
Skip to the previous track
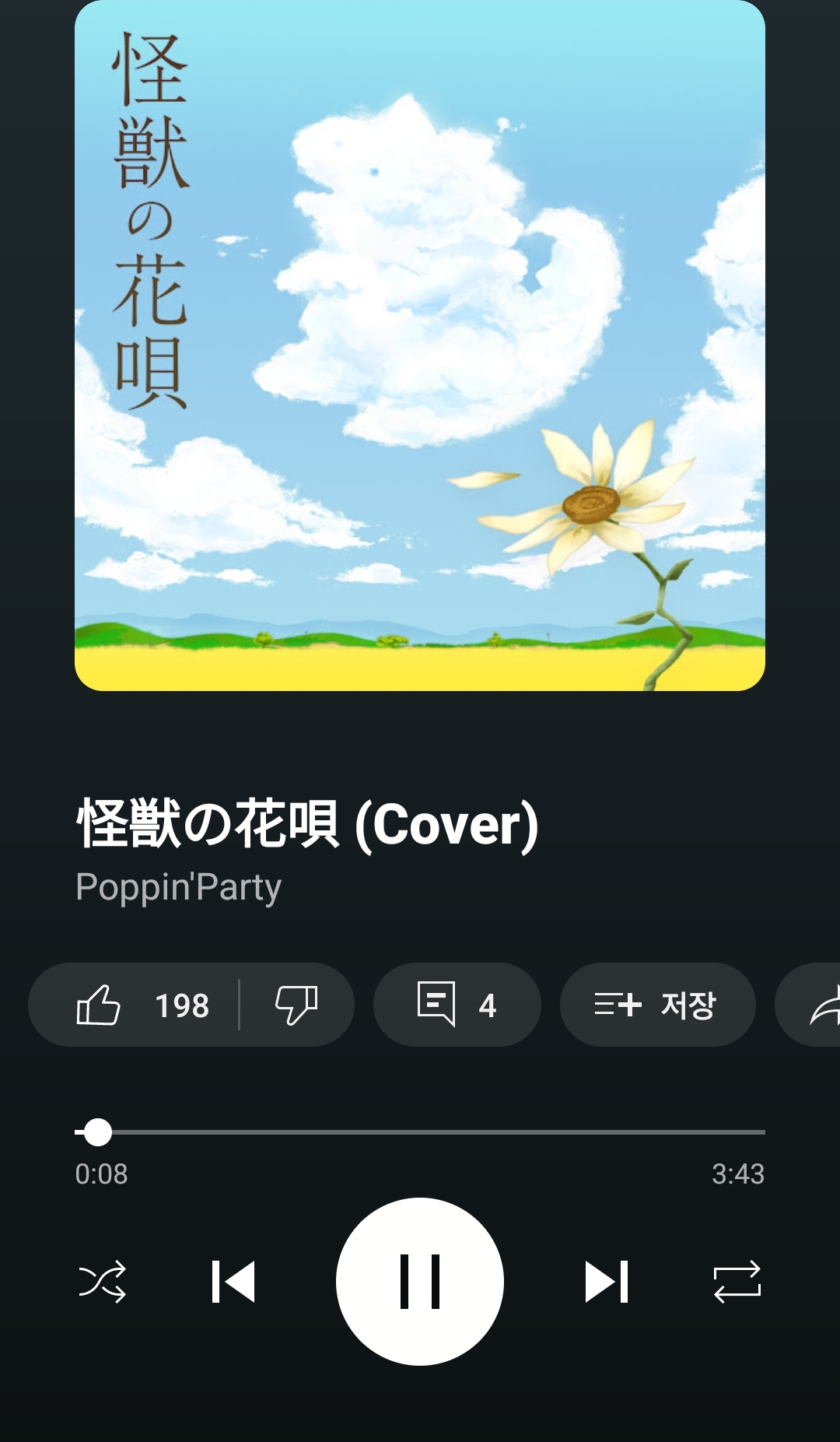point(233,1282)
